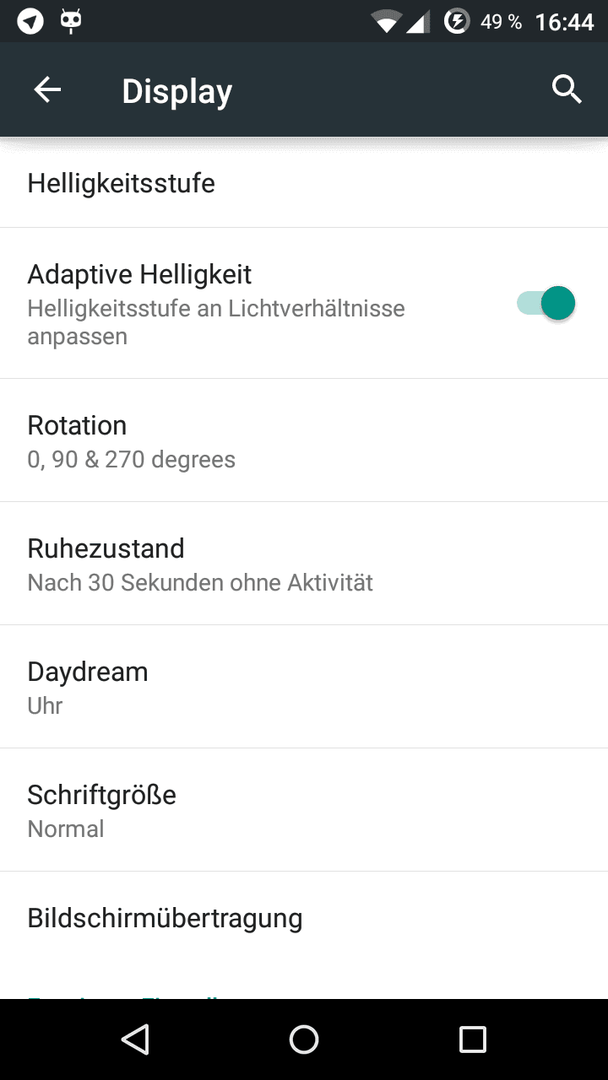608x1080 pixels.
Task: Open Daydream settings
Action: point(304,687)
